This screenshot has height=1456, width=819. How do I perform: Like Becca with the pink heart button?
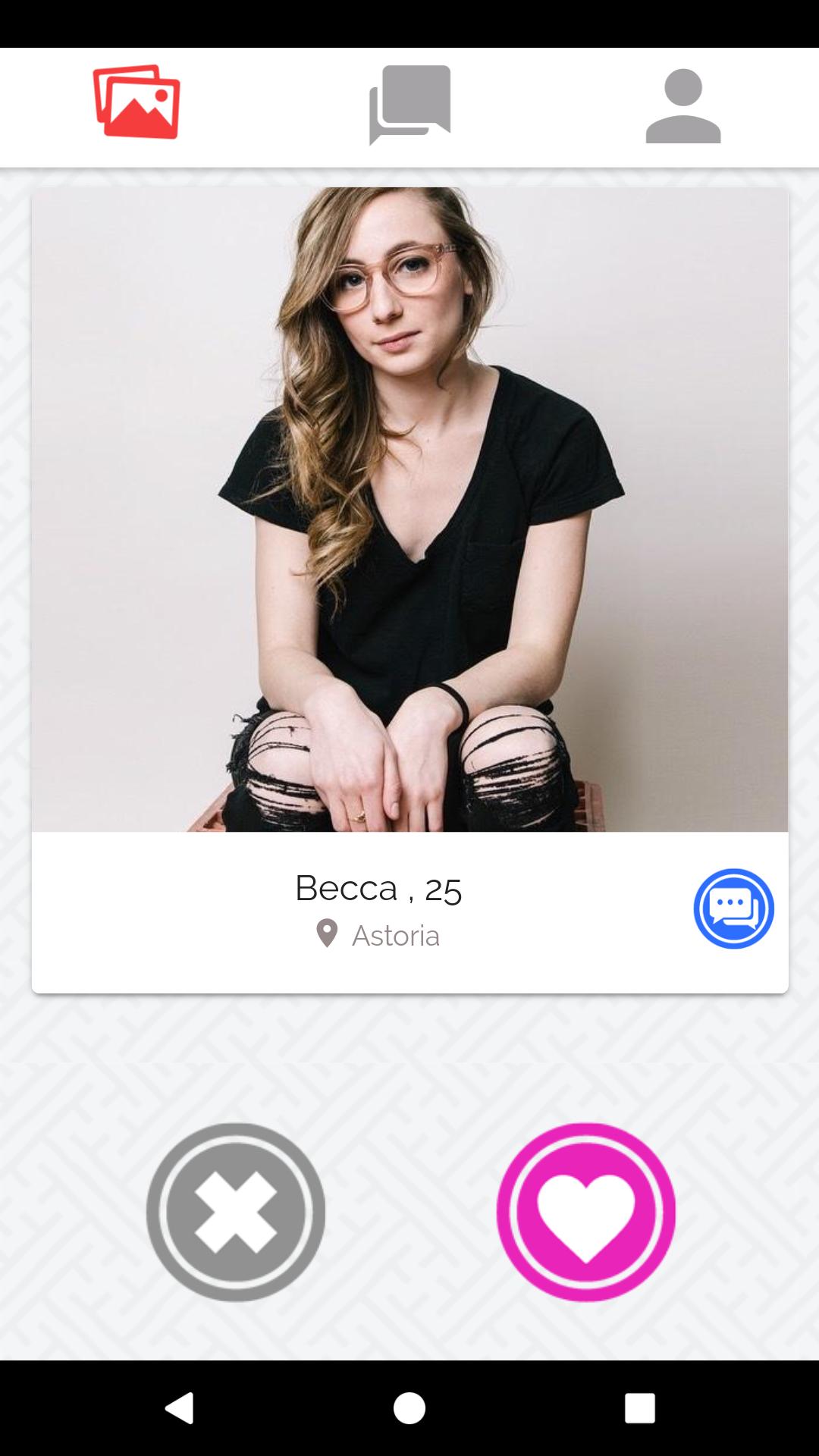point(585,1212)
